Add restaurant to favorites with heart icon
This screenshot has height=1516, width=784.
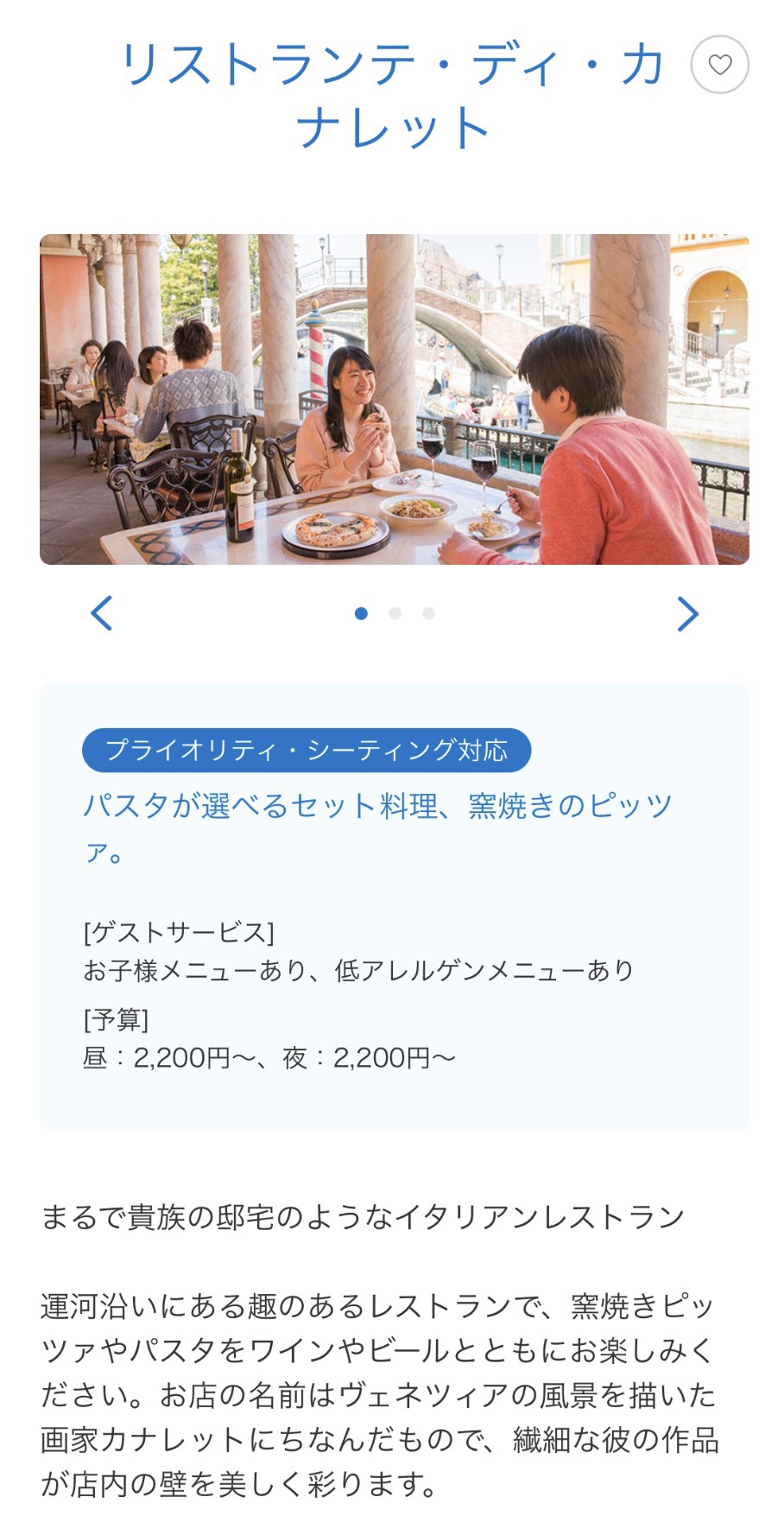pos(719,65)
